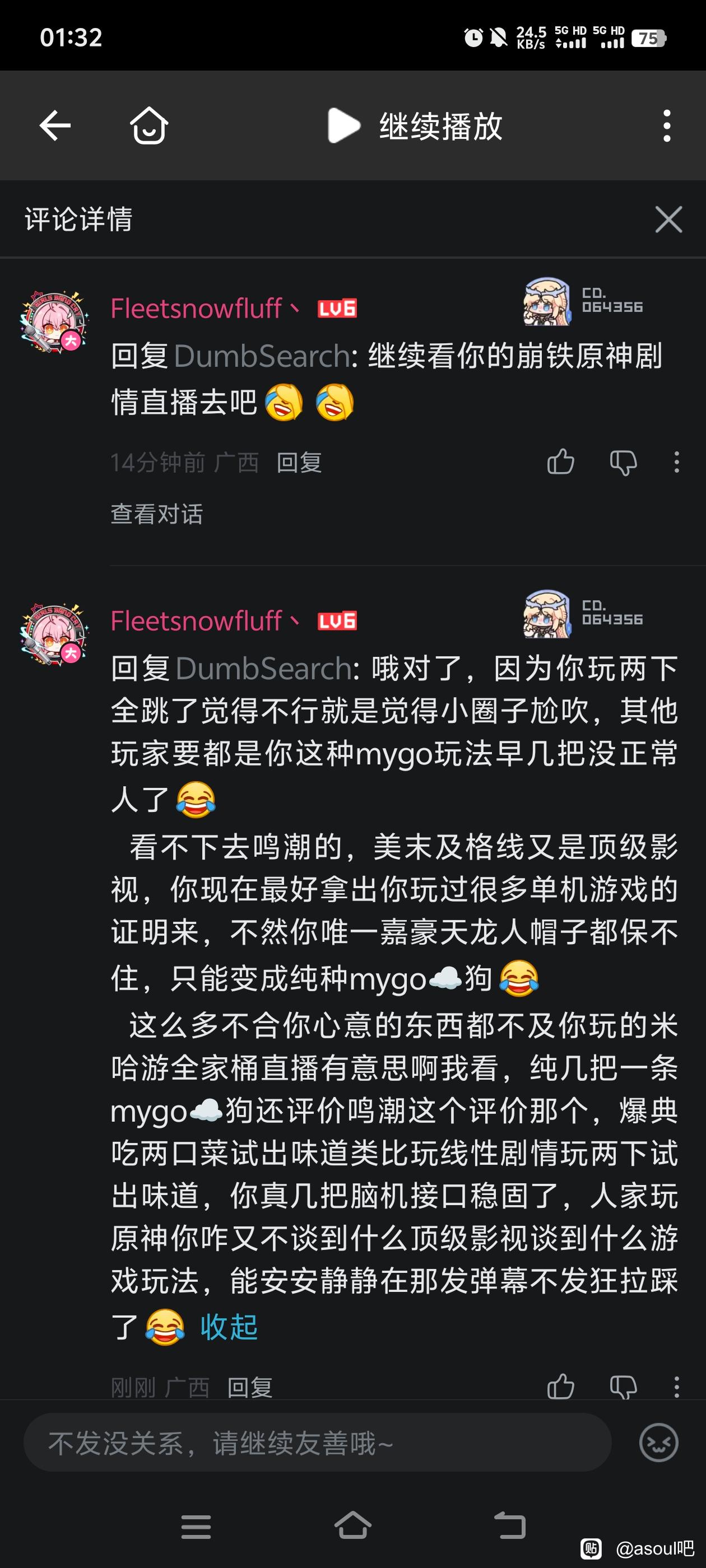Close the 评论详情 panel
Image resolution: width=706 pixels, height=1568 pixels.
pyautogui.click(x=668, y=219)
